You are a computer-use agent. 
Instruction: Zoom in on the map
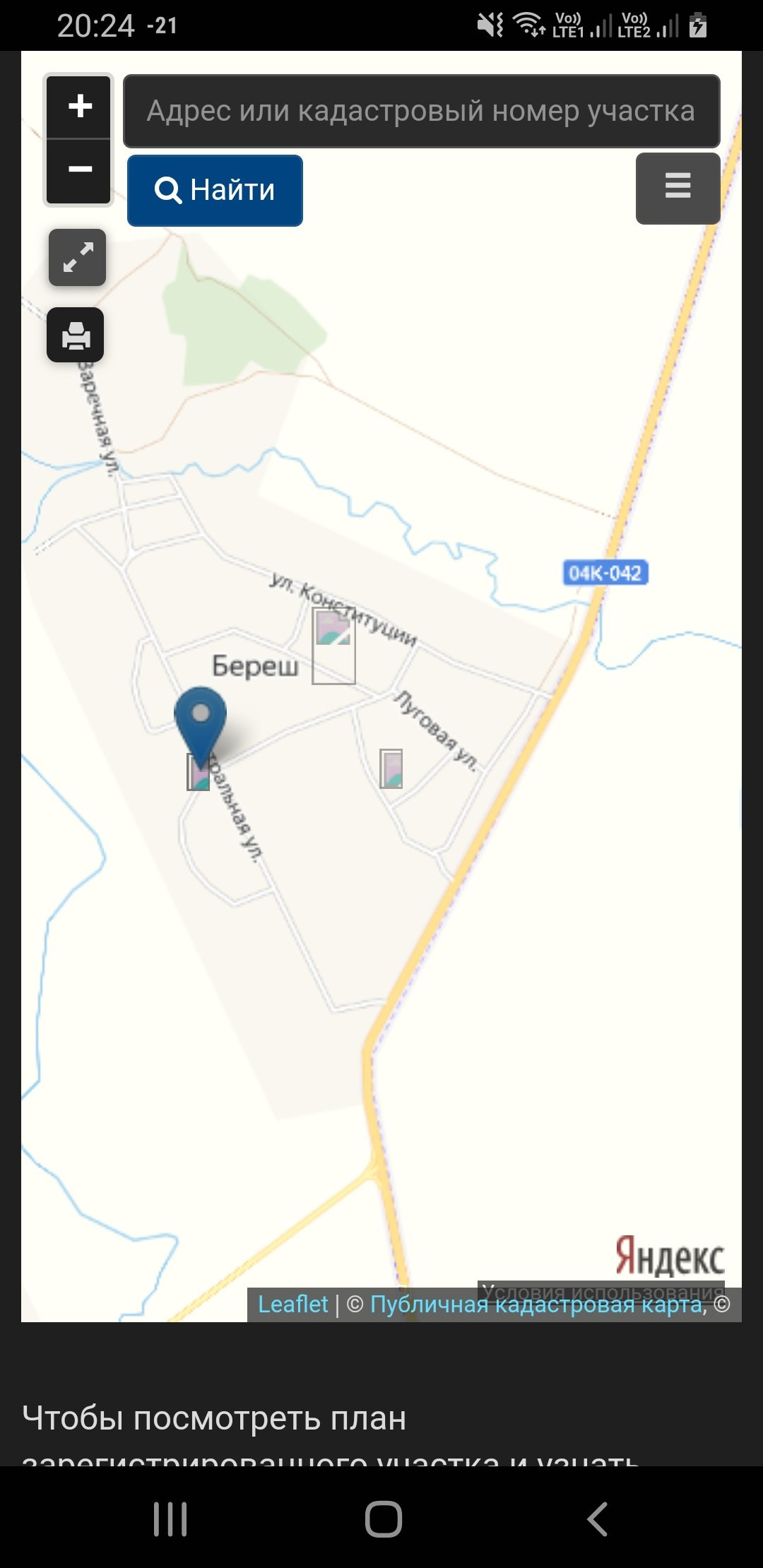pos(79,107)
